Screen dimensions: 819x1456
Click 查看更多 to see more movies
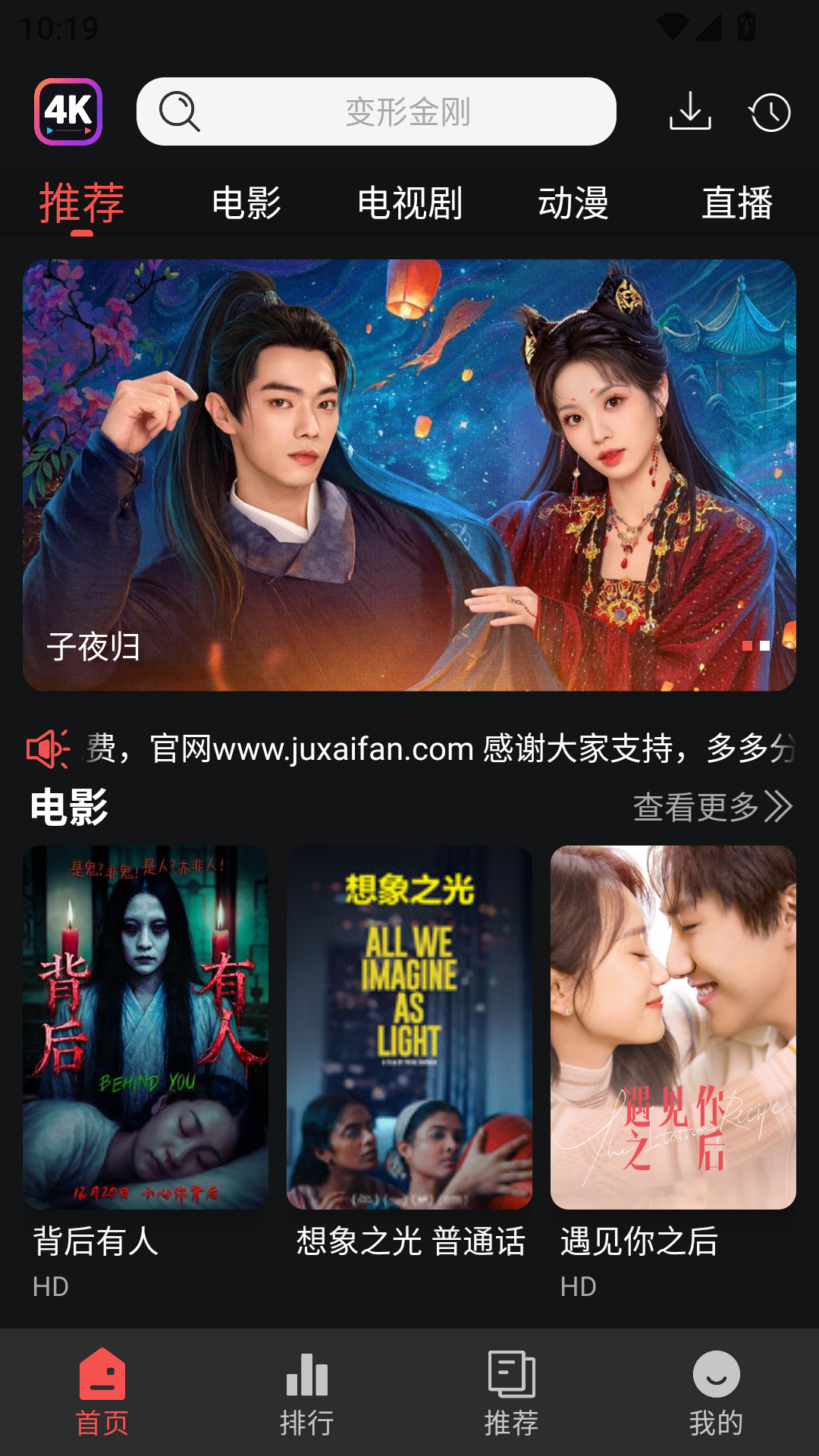point(711,808)
